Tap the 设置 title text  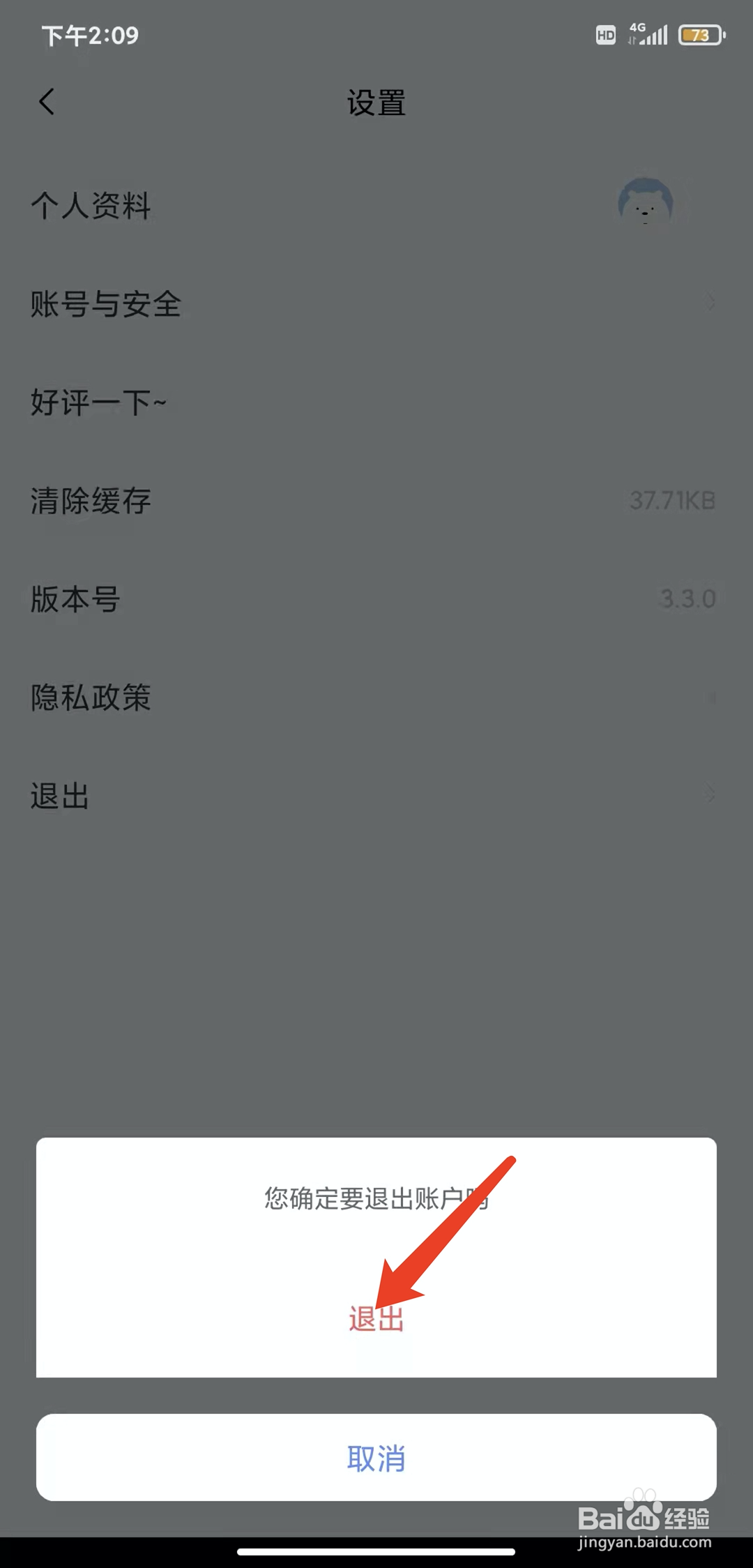pyautogui.click(x=376, y=103)
